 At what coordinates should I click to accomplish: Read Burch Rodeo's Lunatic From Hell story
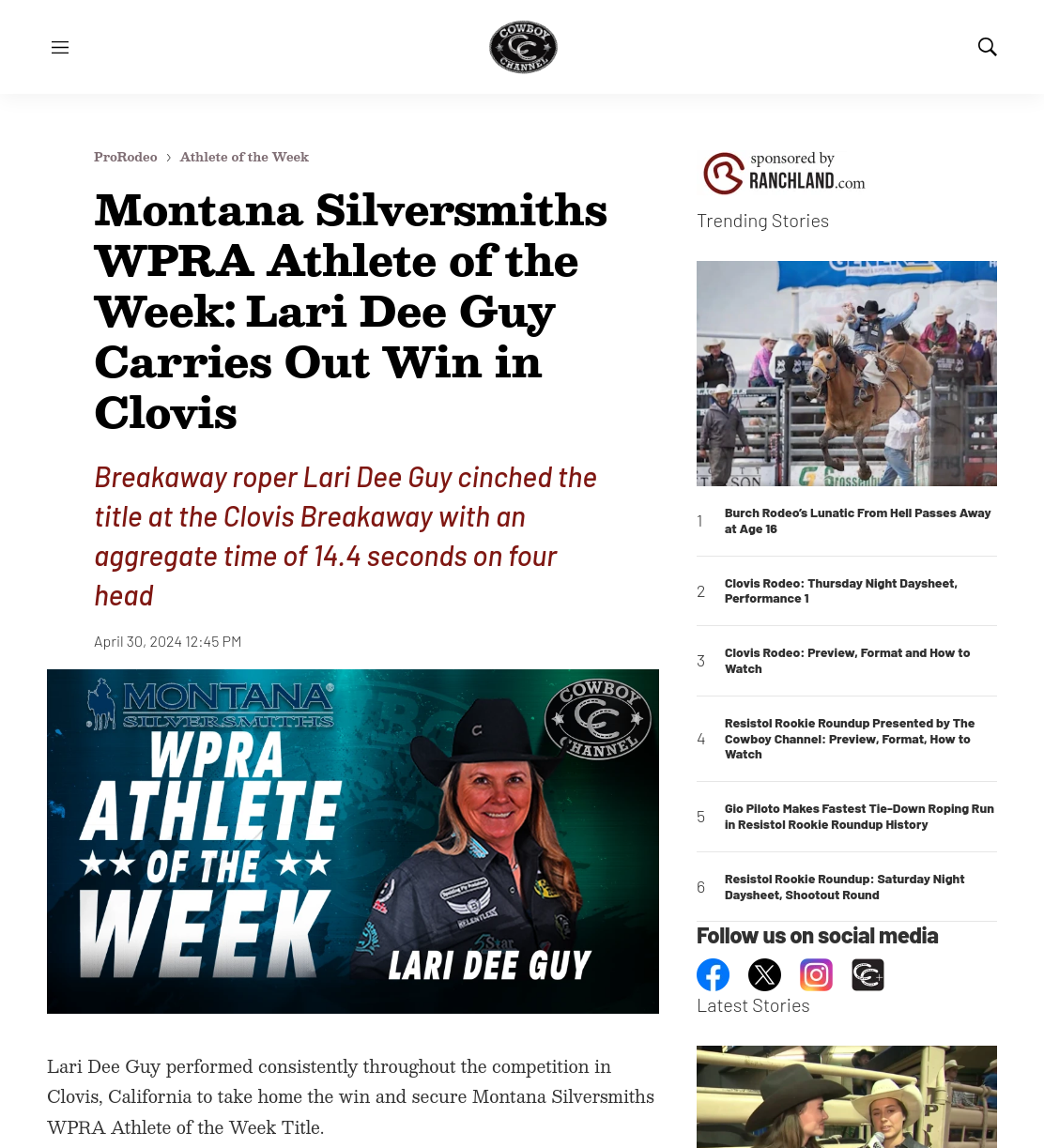click(858, 521)
